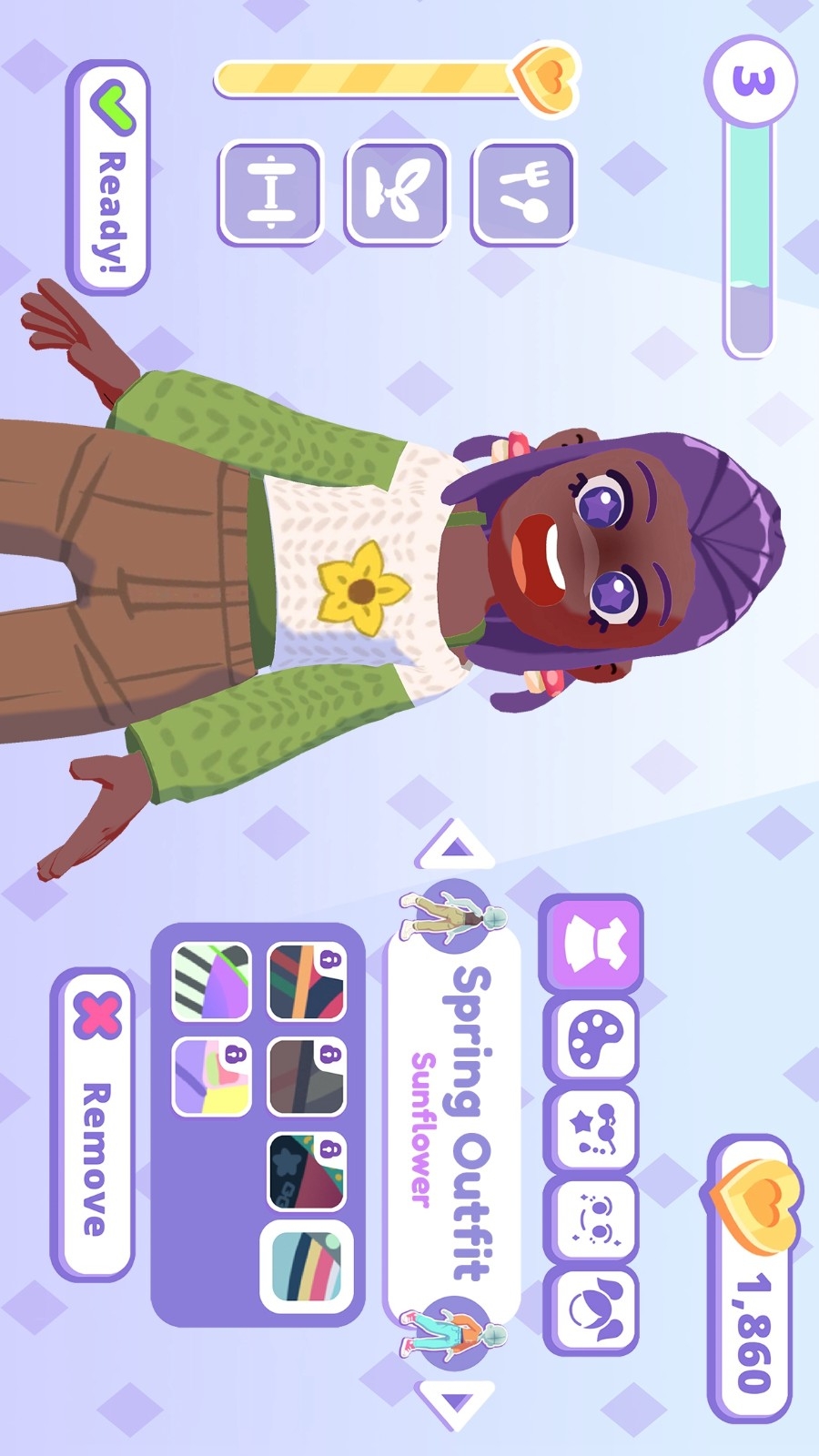Switch to the glasses accessories tab
Viewport: 819px width, 1456px height.
tap(593, 1129)
